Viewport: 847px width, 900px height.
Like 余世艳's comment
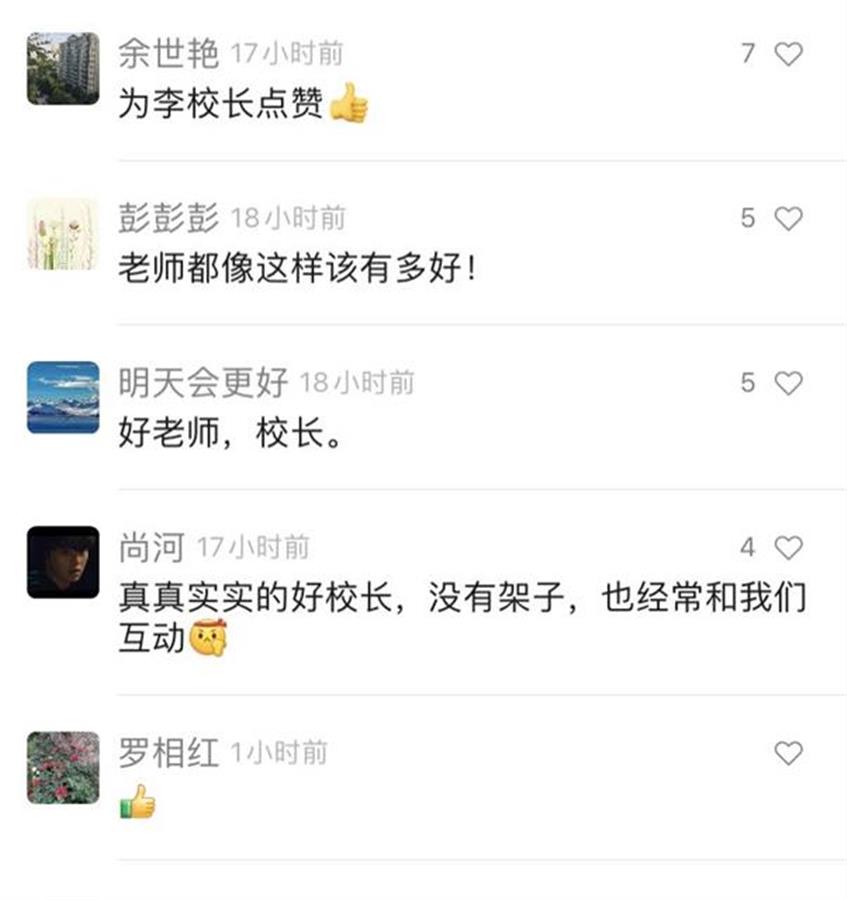[788, 54]
